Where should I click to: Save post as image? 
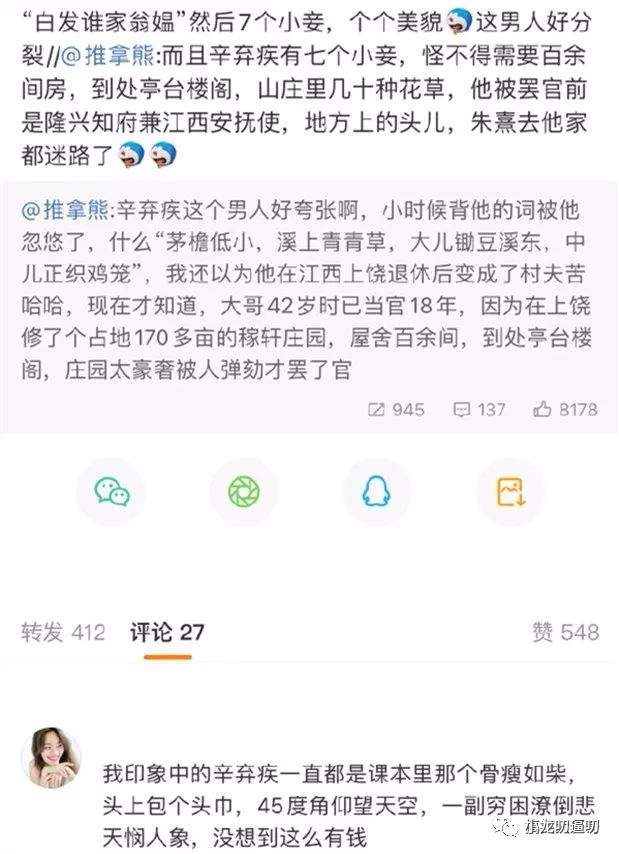coord(510,491)
